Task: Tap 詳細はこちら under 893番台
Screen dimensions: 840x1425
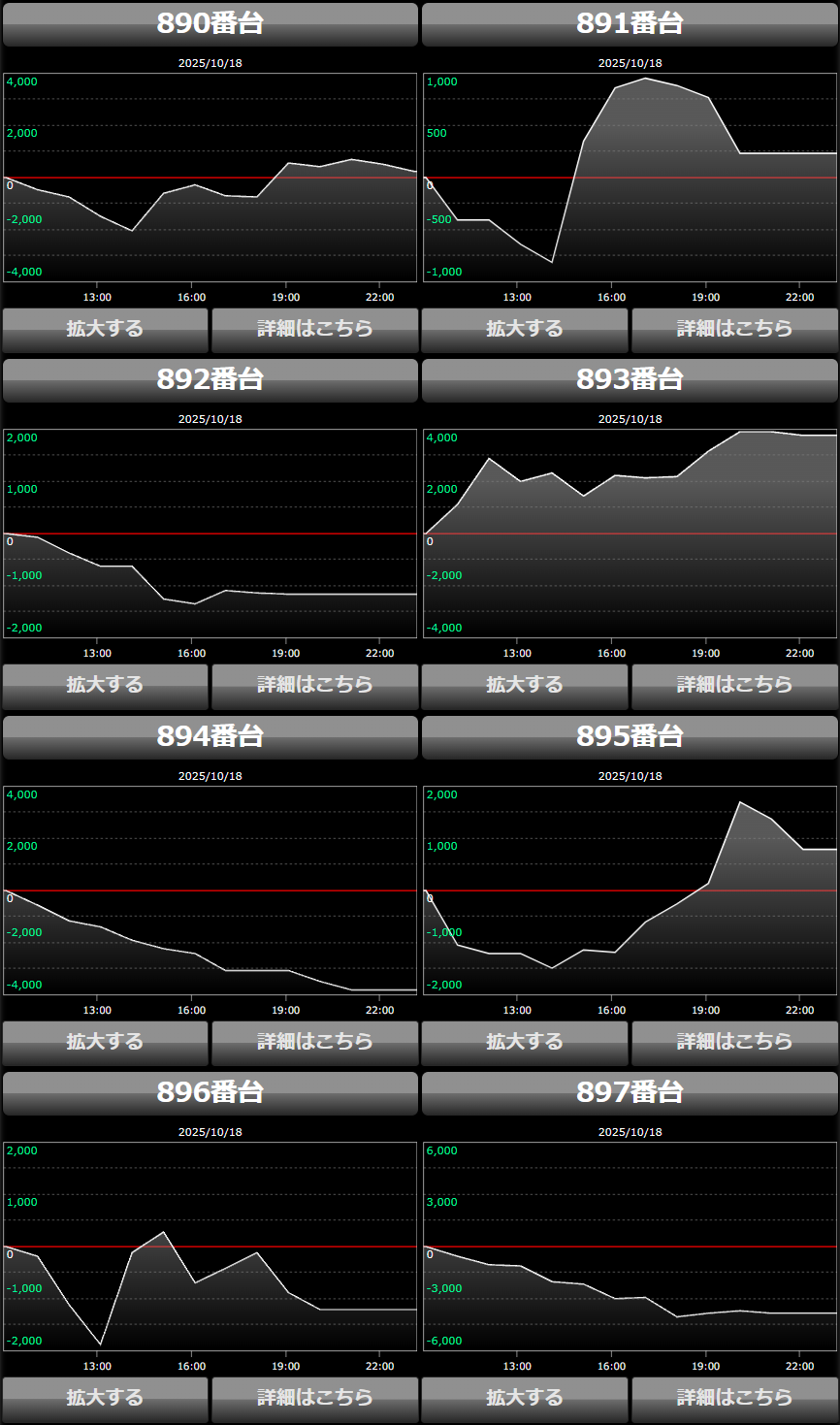Action: (734, 686)
